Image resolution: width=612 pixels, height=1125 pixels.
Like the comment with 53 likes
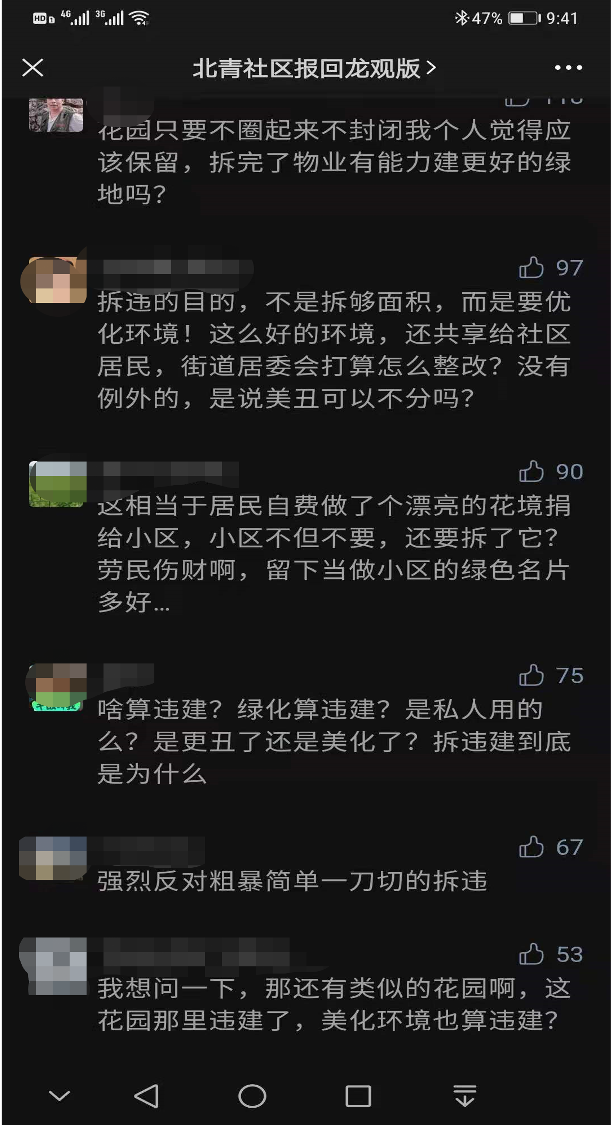coord(532,953)
